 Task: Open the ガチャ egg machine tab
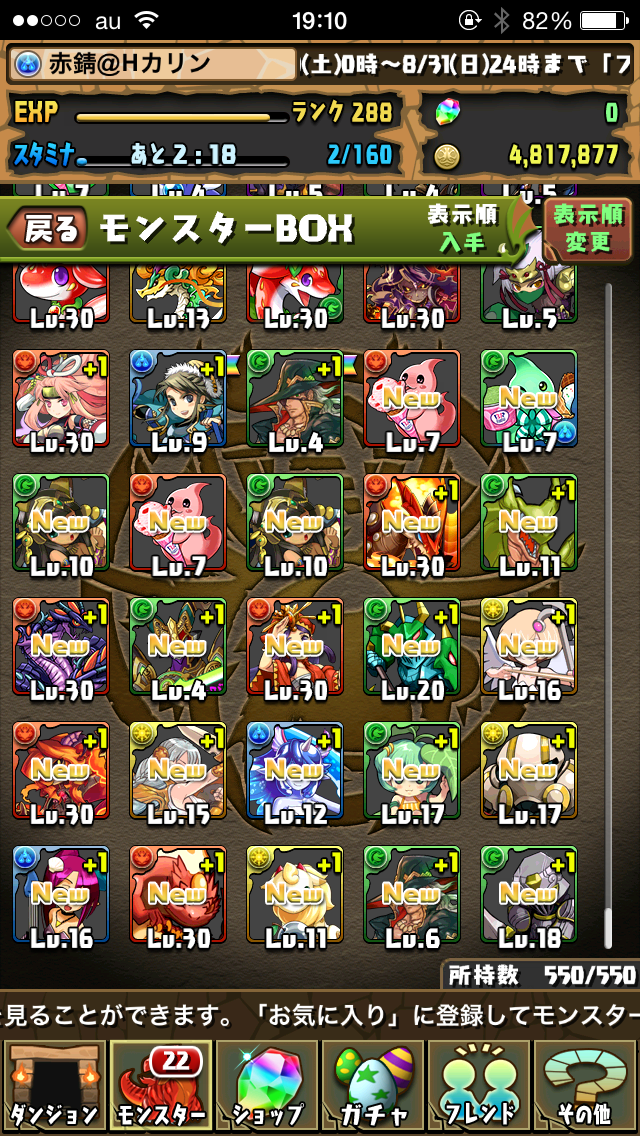373,1085
